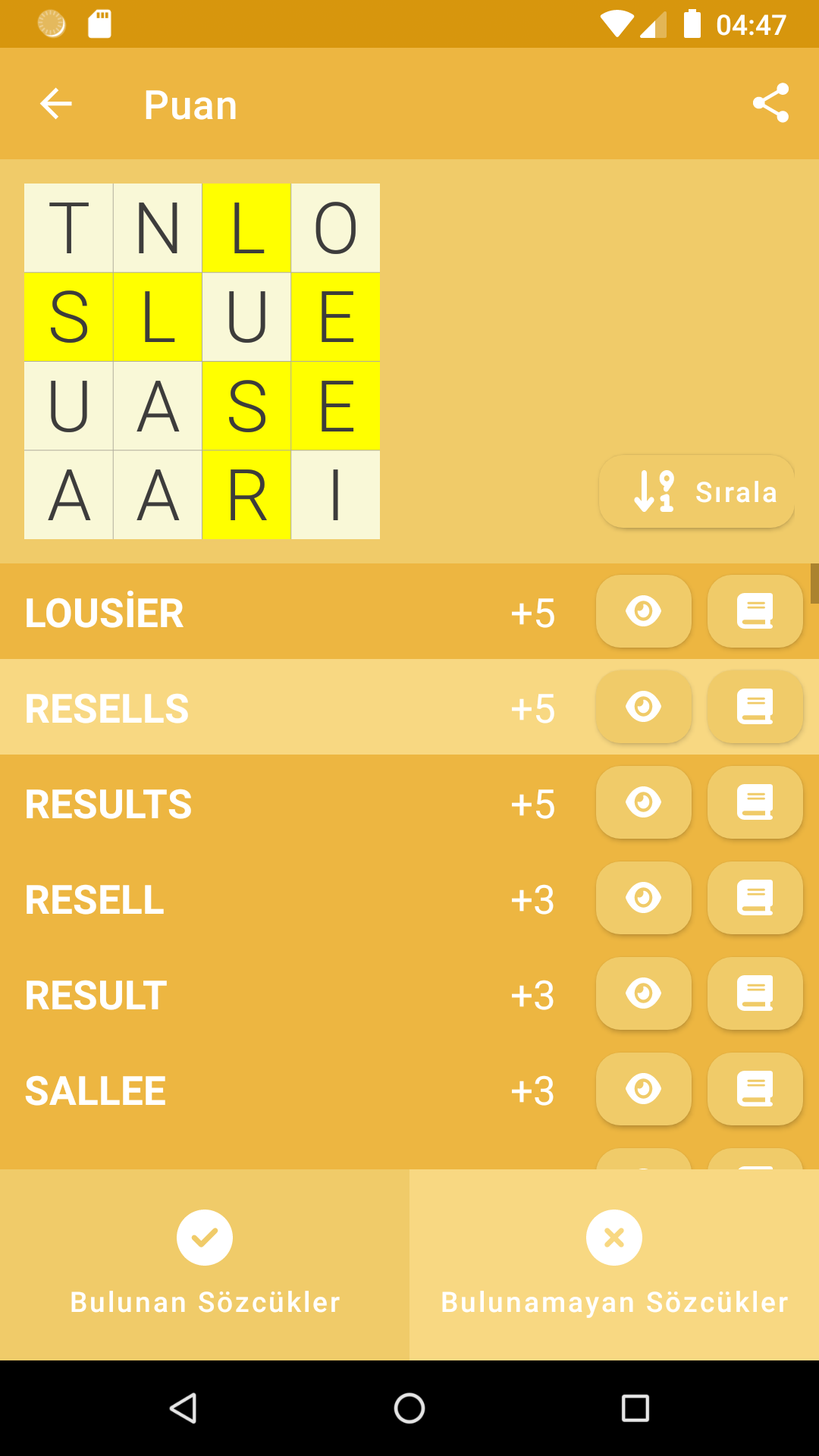Switch to Bulunamayan Sözcükler tab

pyautogui.click(x=614, y=1264)
